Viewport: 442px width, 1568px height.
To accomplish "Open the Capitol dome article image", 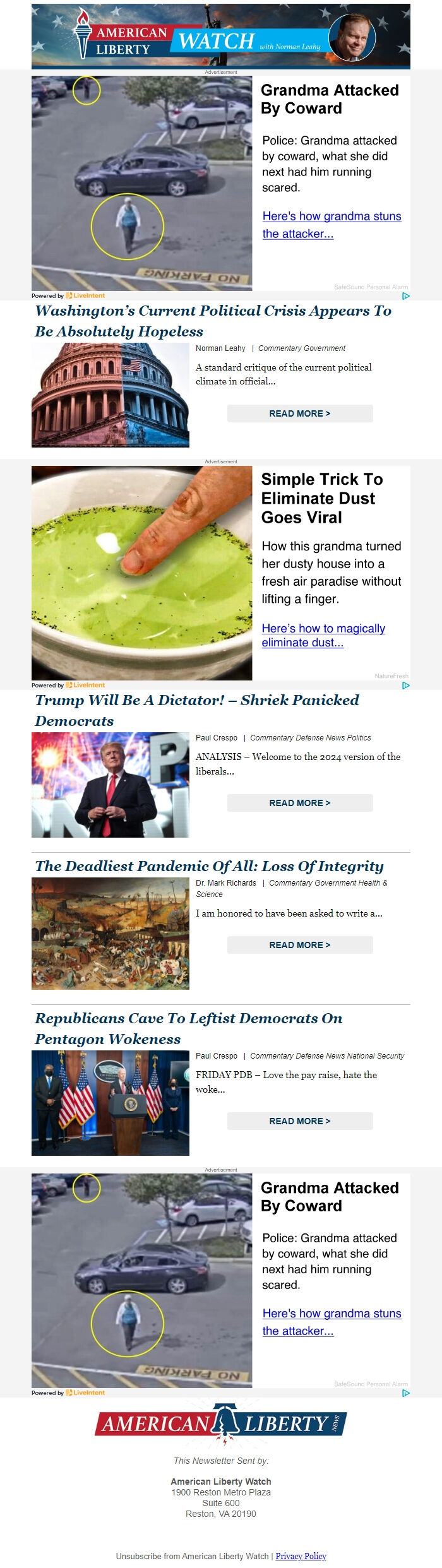I will [x=110, y=395].
